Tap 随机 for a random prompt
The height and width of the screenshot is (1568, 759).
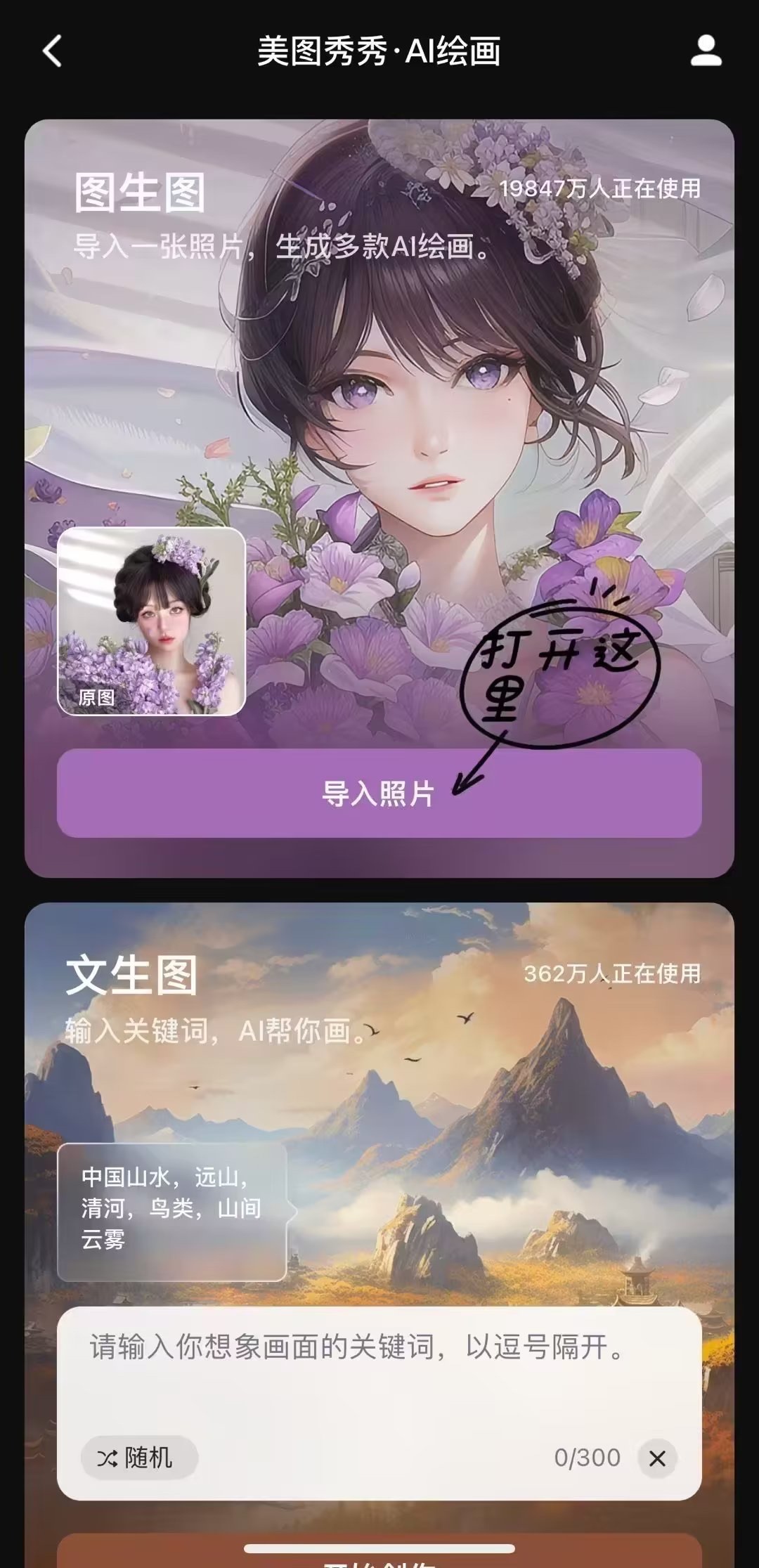(x=138, y=1458)
